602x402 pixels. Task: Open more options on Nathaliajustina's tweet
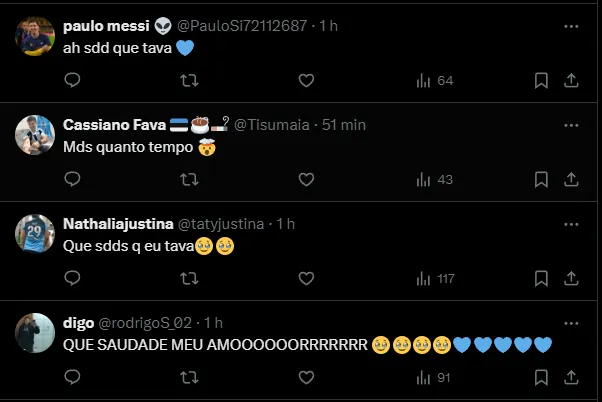(x=571, y=223)
